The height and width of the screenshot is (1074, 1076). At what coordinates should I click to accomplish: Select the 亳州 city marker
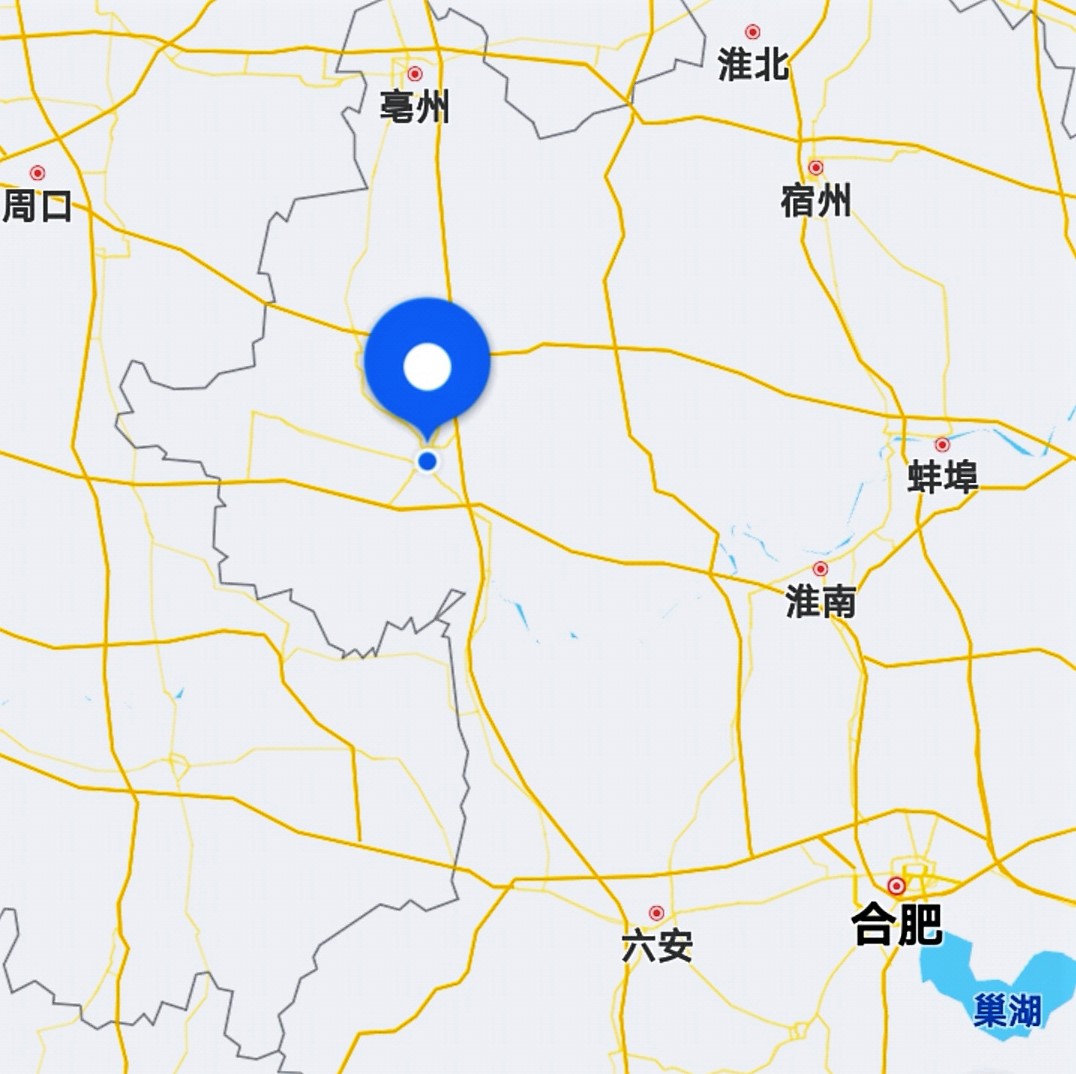[415, 74]
